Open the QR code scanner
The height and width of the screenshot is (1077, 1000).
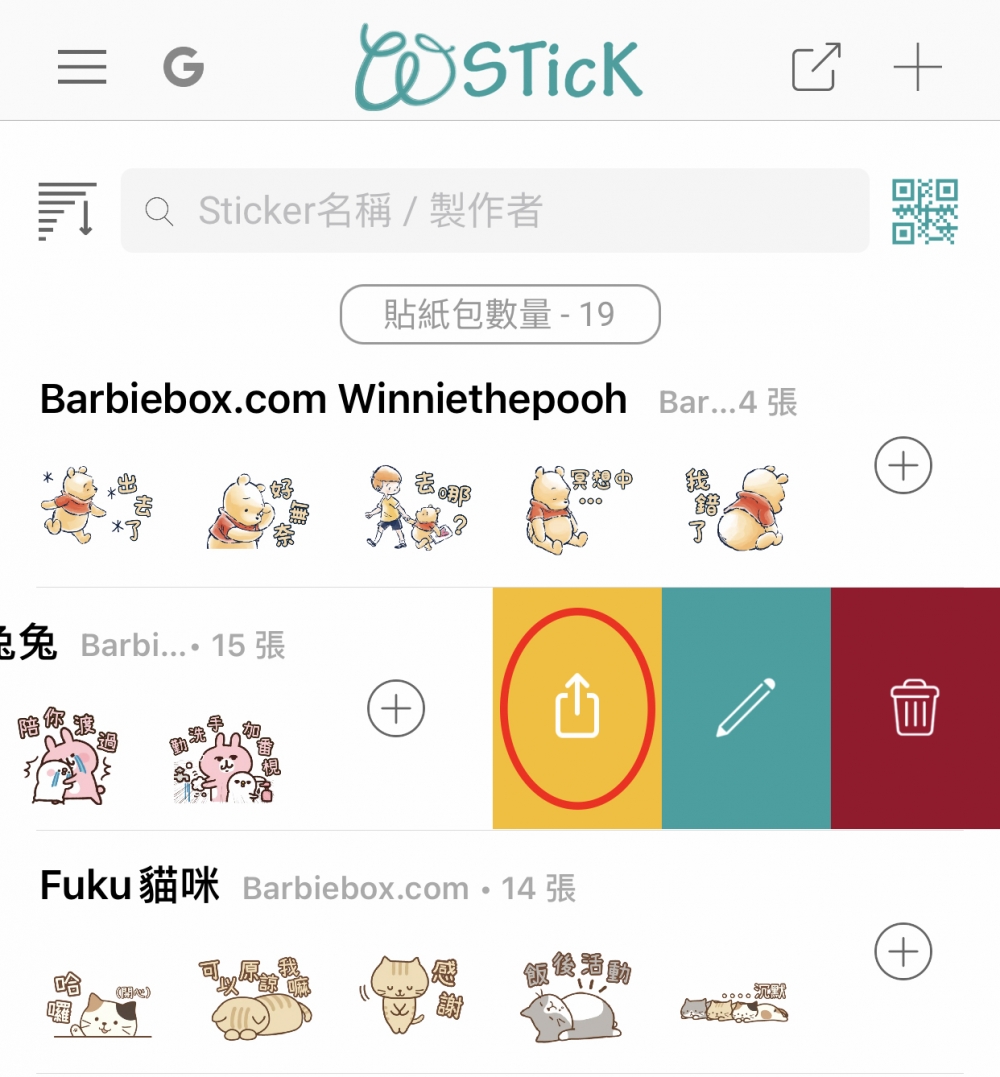tap(925, 211)
